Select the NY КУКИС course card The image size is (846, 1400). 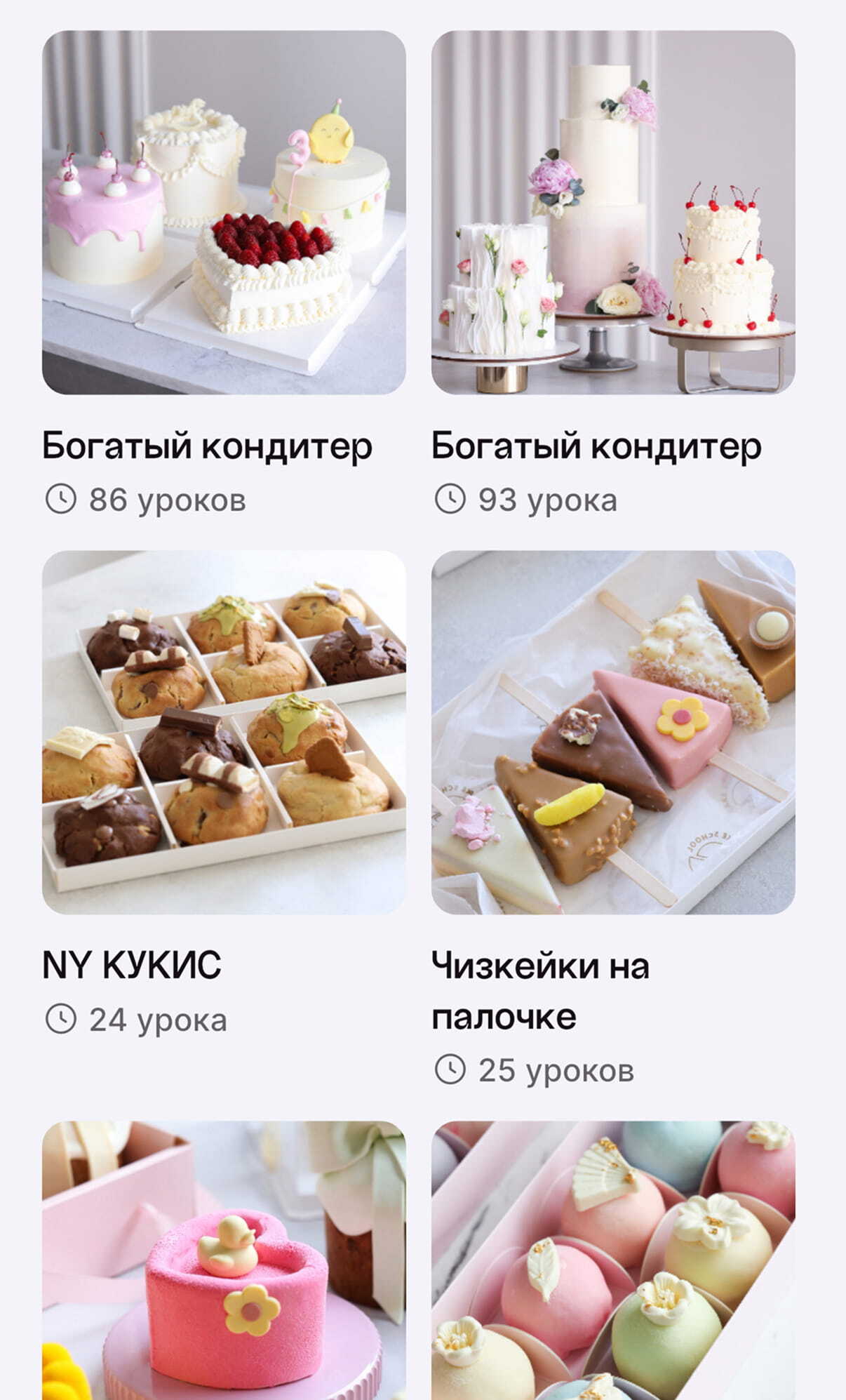tap(224, 732)
